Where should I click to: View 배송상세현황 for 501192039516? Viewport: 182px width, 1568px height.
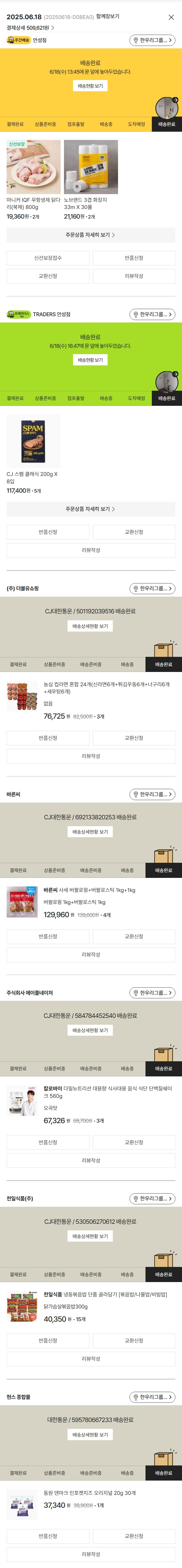tap(90, 626)
